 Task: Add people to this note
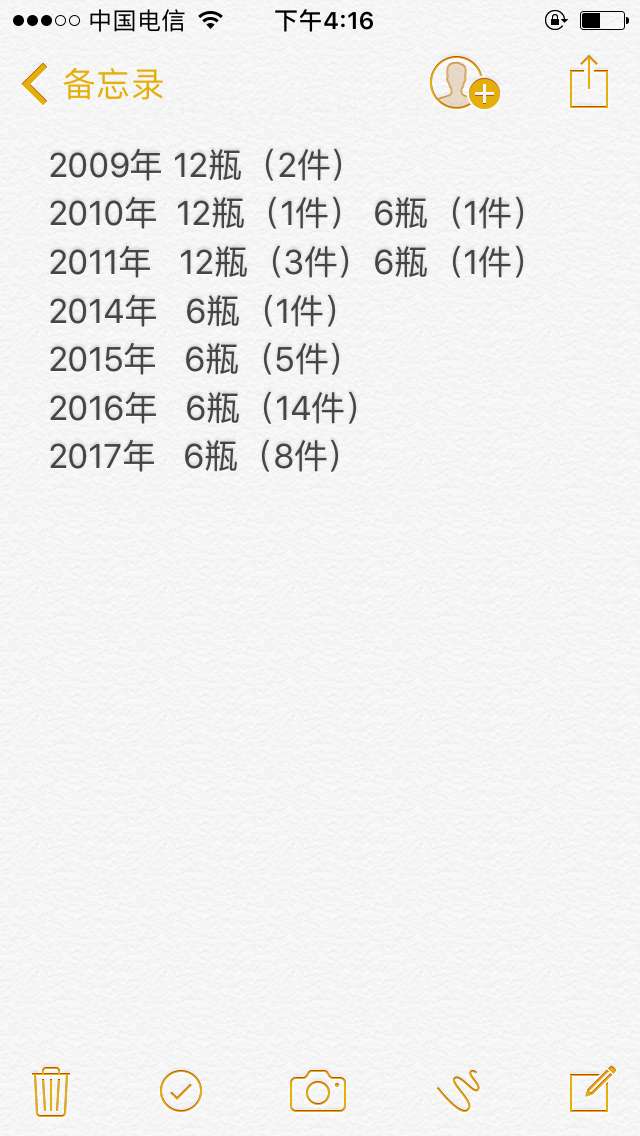coord(465,83)
